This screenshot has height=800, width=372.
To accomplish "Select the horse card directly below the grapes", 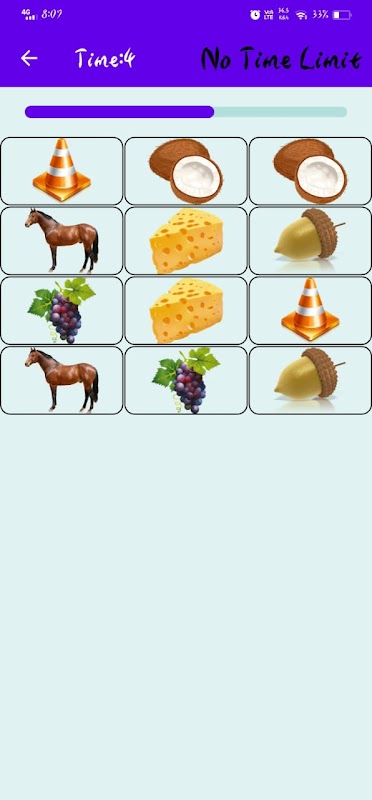I will (x=62, y=380).
